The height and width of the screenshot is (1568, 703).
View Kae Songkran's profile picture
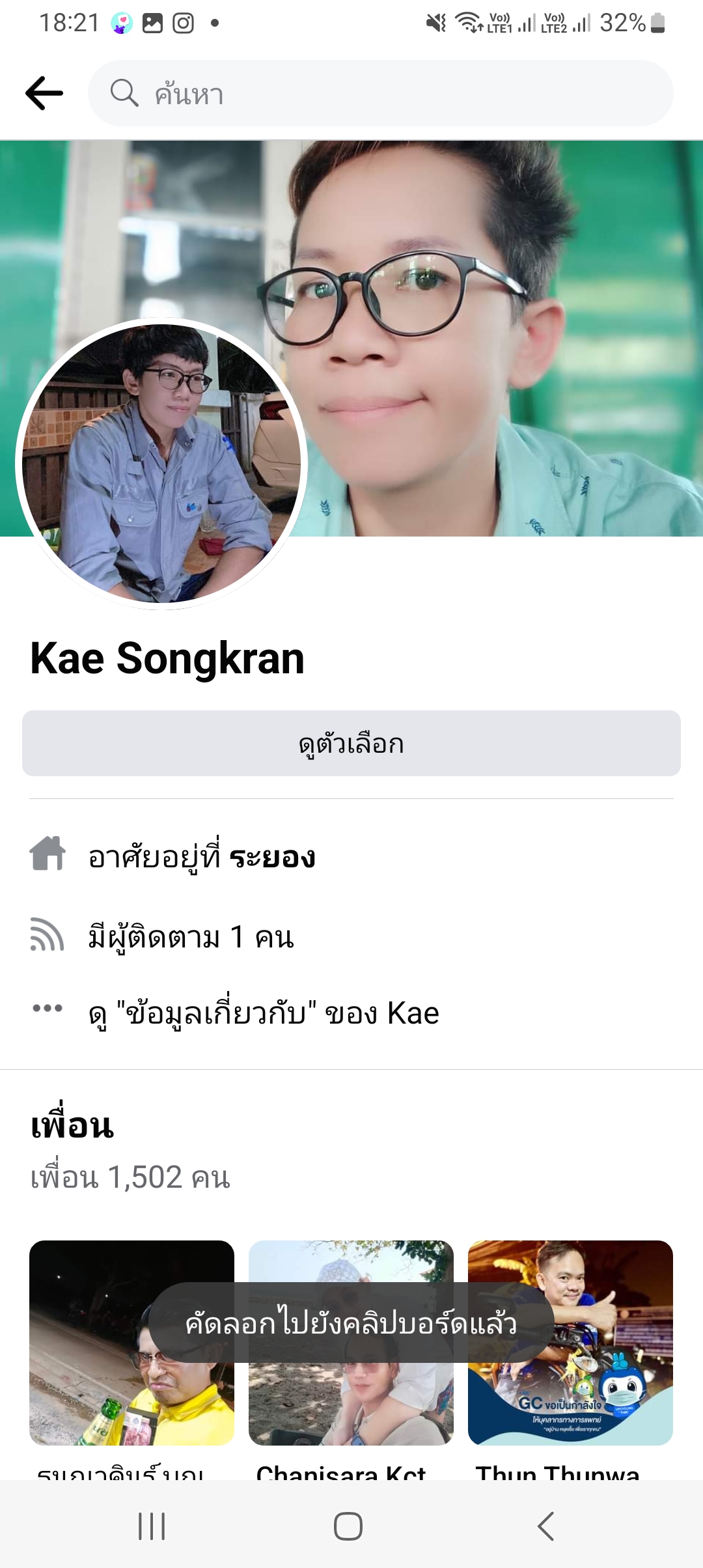point(161,464)
